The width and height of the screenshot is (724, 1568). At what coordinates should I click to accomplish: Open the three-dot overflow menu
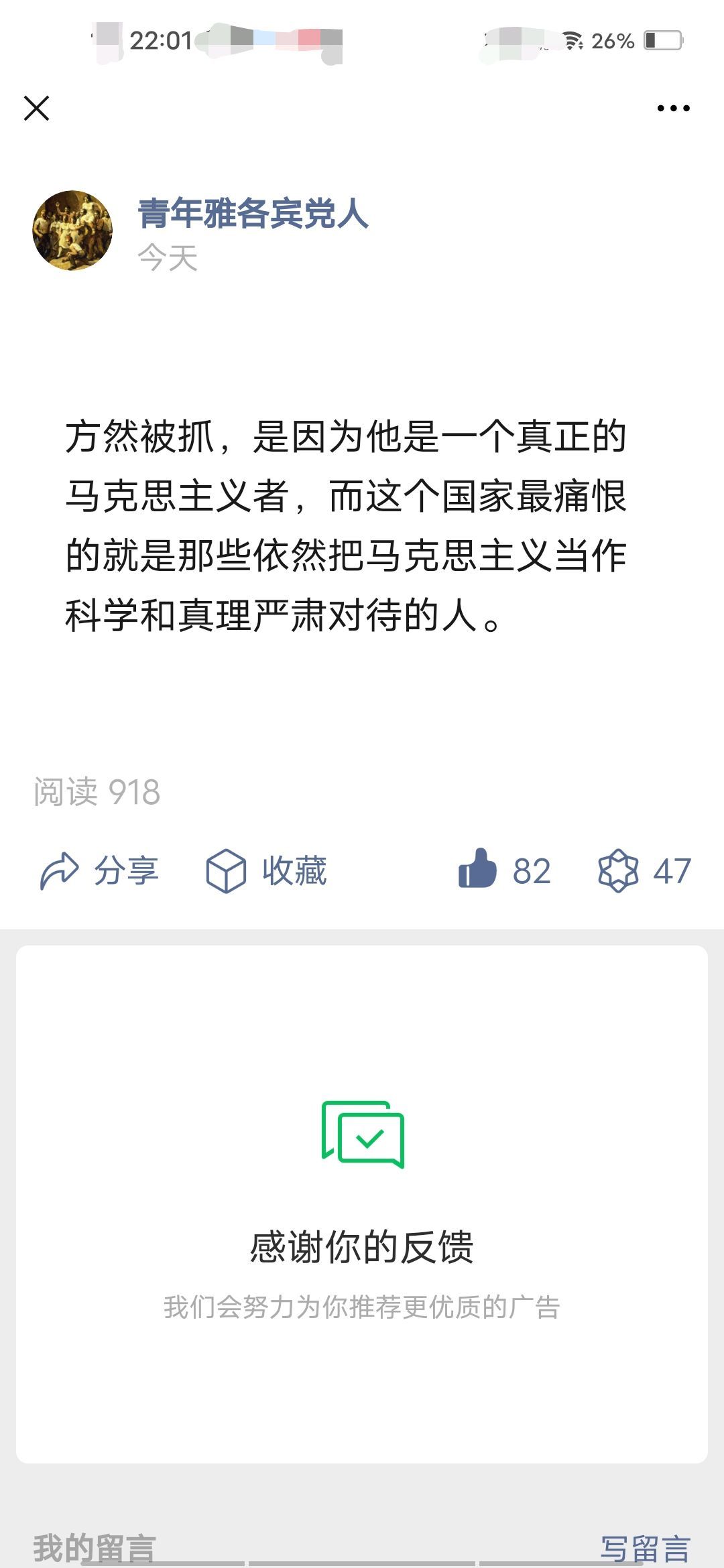[x=673, y=108]
